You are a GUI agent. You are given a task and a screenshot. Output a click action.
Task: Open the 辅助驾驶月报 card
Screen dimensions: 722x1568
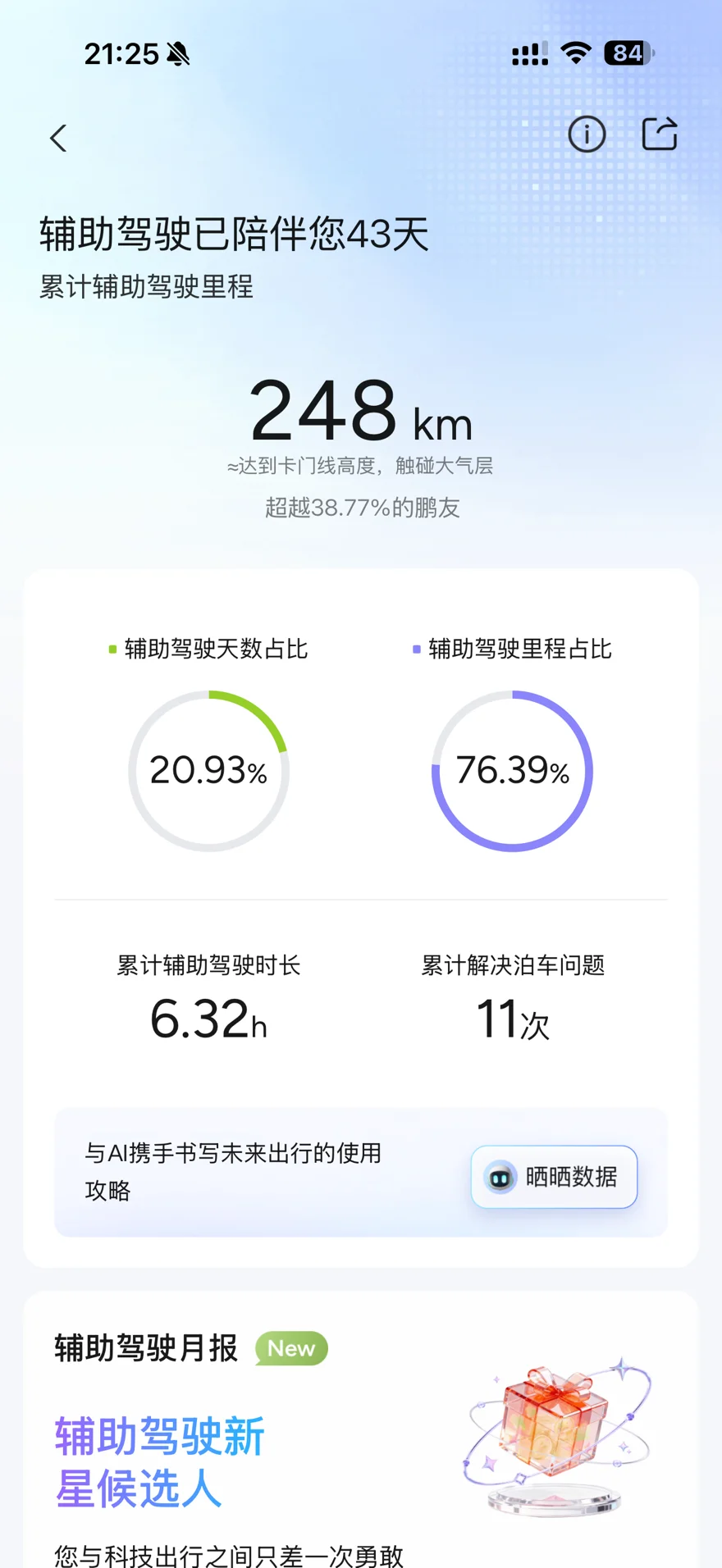[x=361, y=1430]
